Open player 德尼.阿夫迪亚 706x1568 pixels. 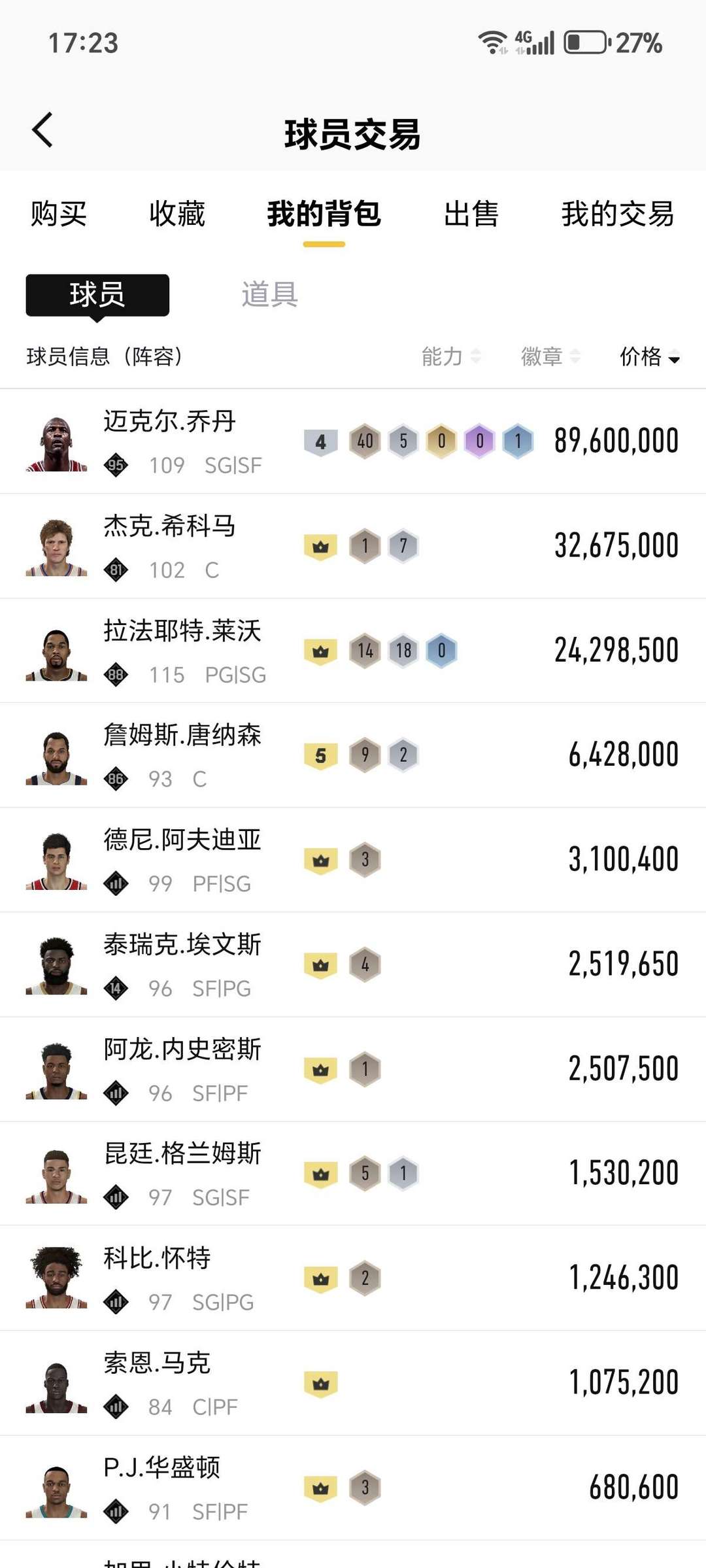[x=182, y=840]
